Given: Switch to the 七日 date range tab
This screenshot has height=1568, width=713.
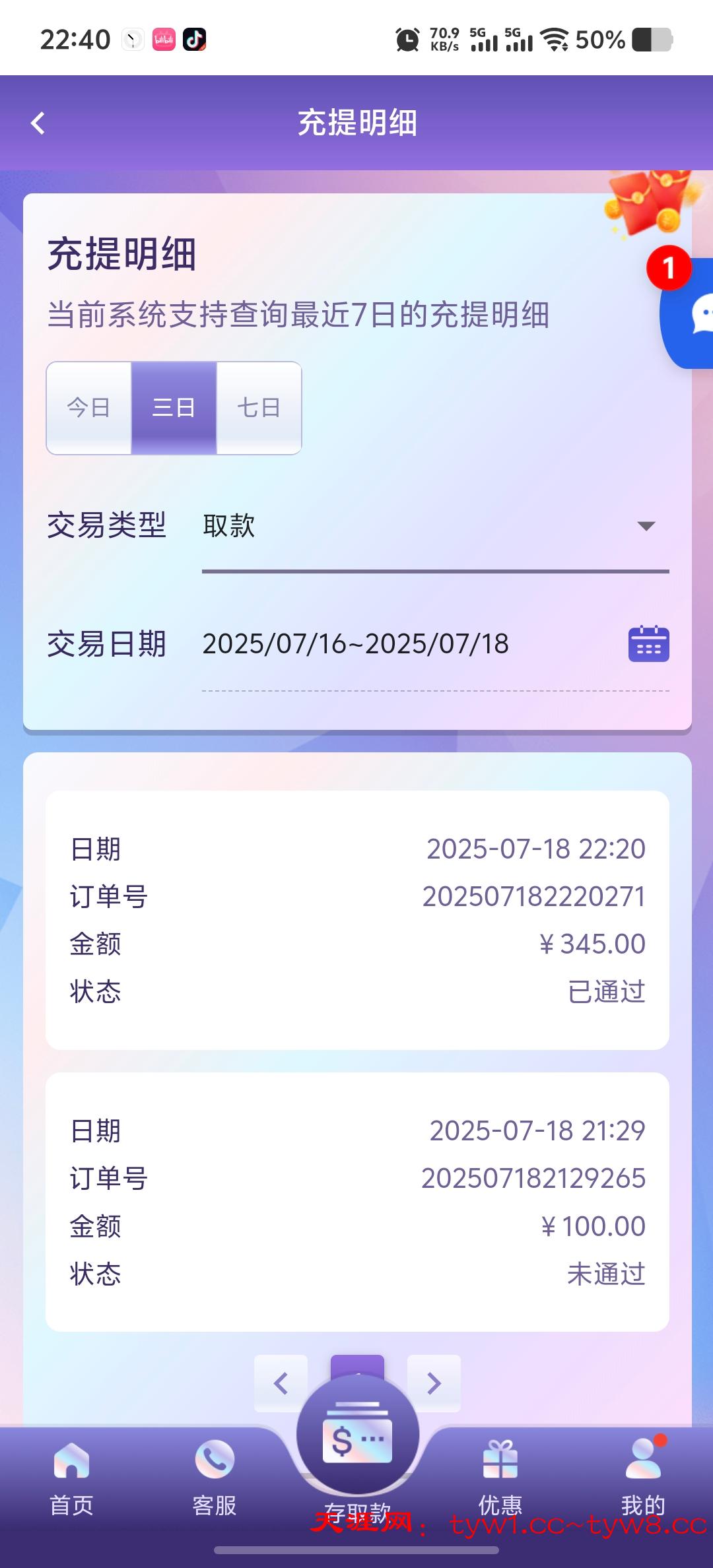Looking at the screenshot, I should click(x=259, y=408).
